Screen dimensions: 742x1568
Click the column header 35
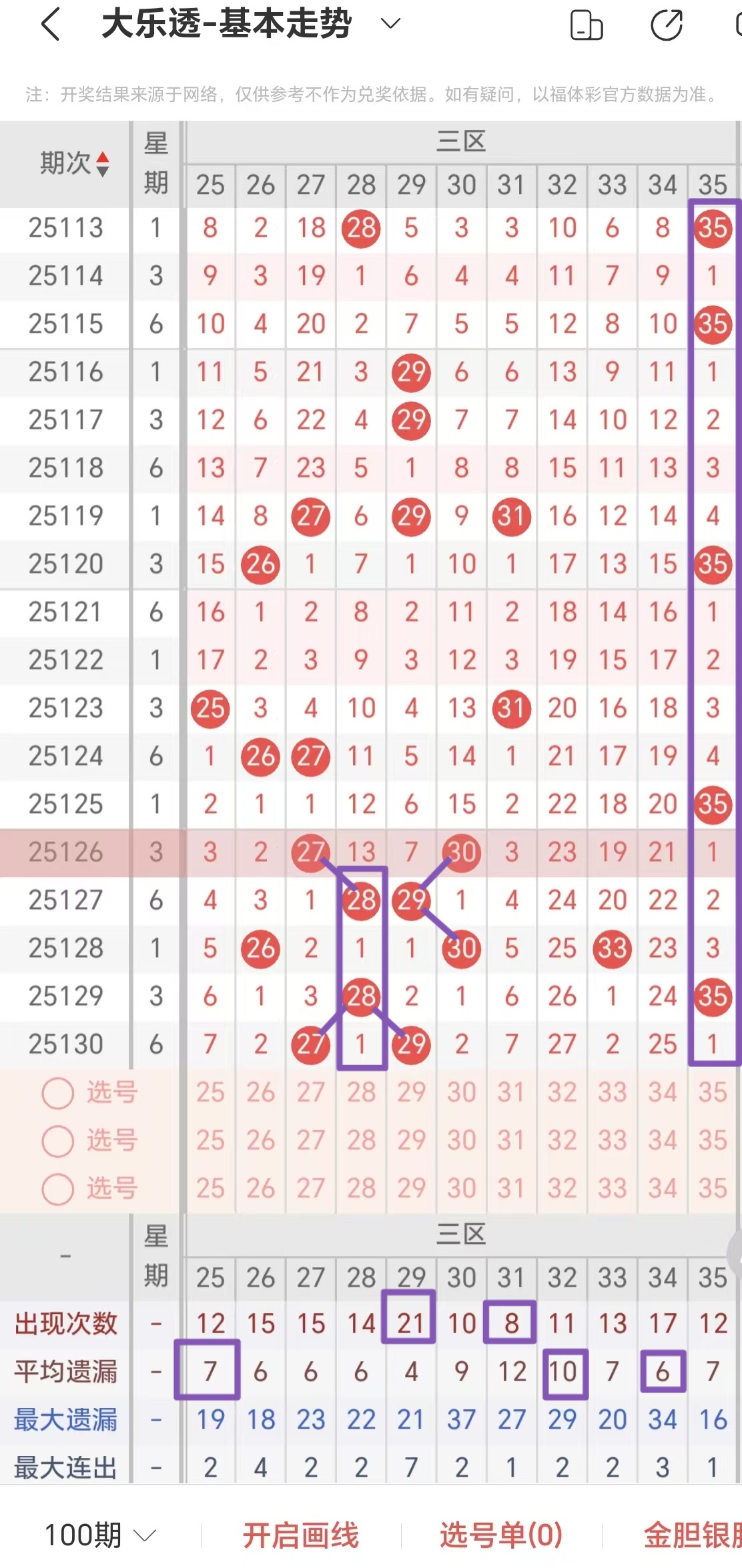point(711,185)
